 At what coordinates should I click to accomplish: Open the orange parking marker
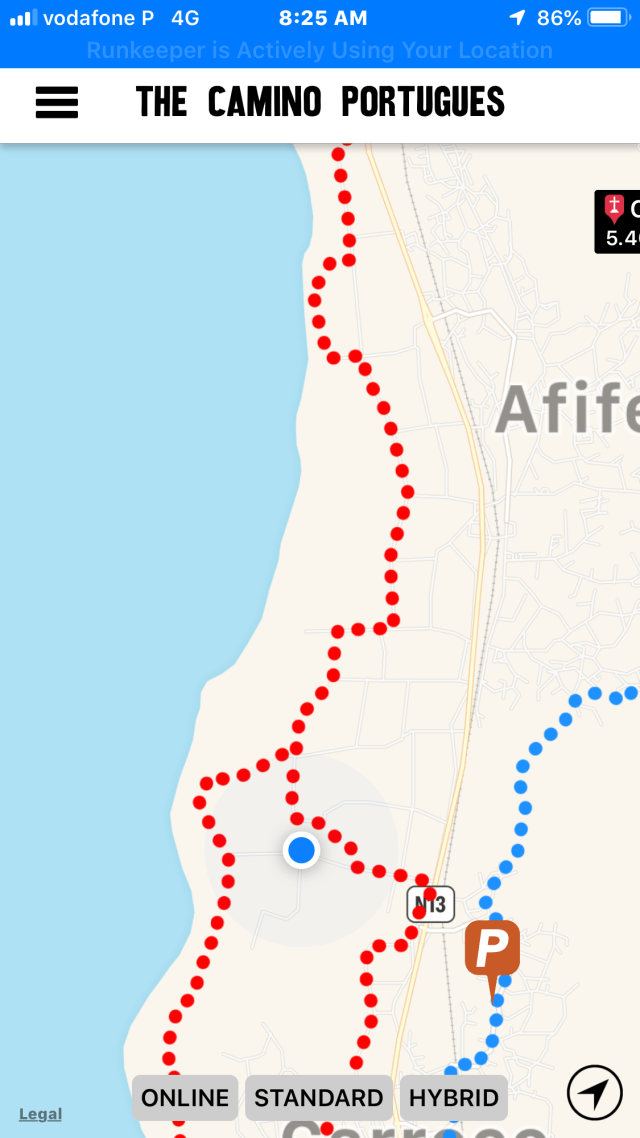point(492,950)
